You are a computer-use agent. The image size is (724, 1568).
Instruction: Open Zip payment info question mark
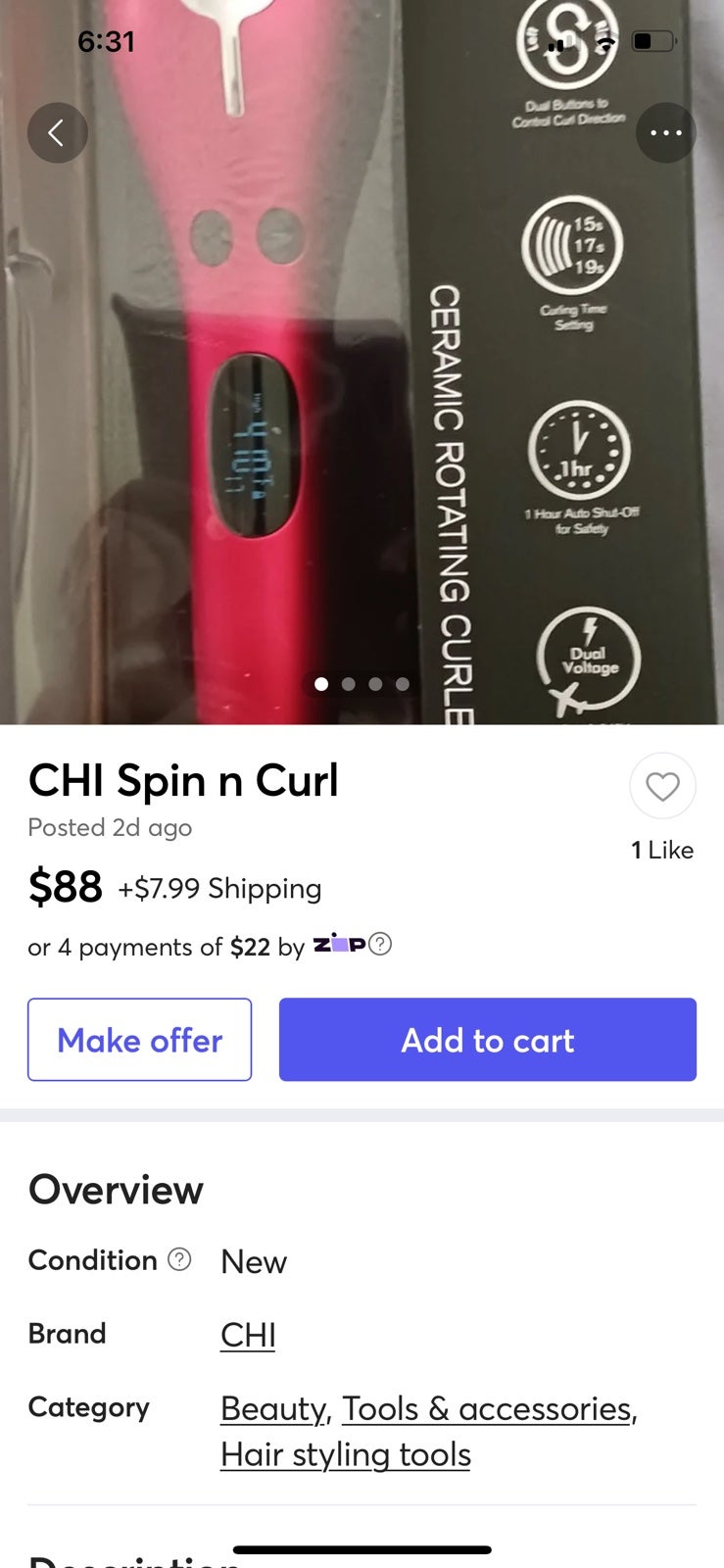pos(380,944)
